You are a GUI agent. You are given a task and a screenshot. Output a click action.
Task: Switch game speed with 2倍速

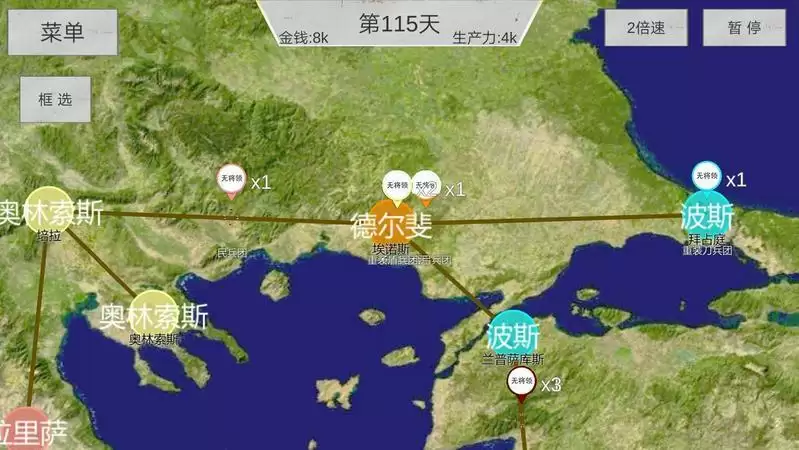(x=645, y=28)
